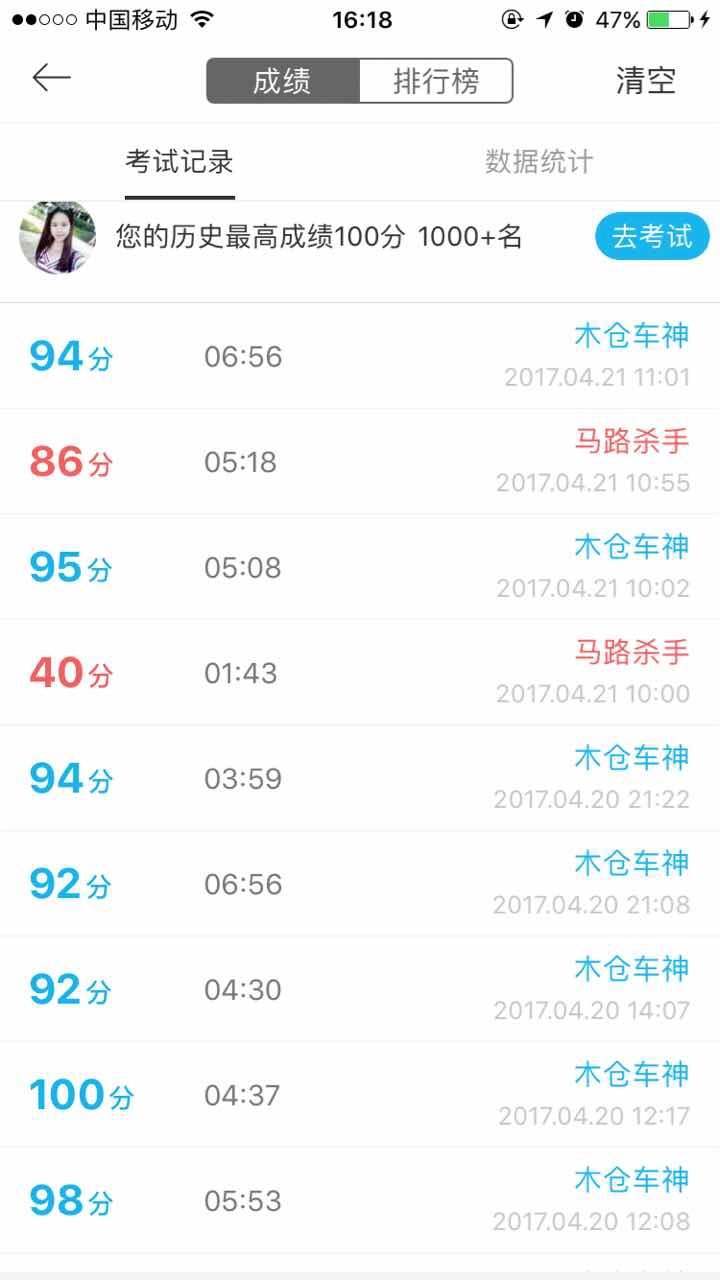Open the 98分 exam record

(360, 1200)
